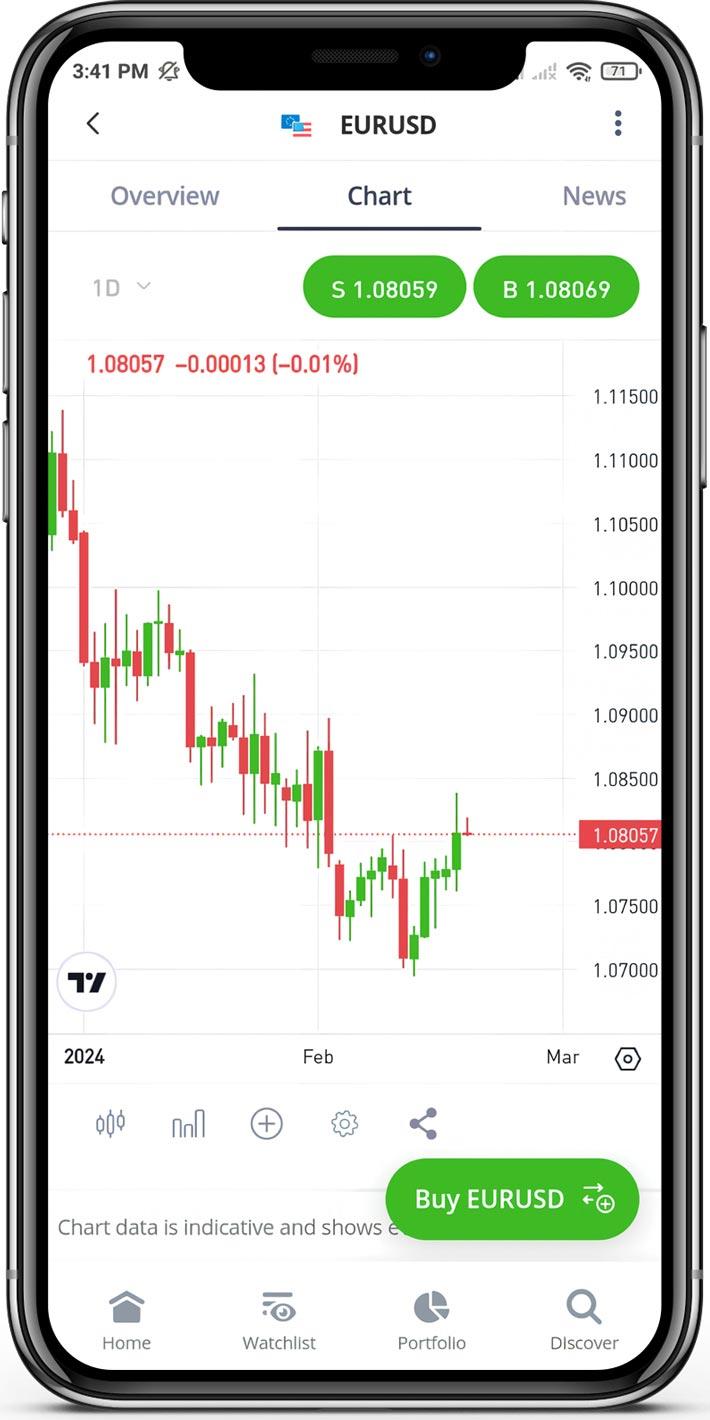Switch to the Overview tab

coord(165,196)
